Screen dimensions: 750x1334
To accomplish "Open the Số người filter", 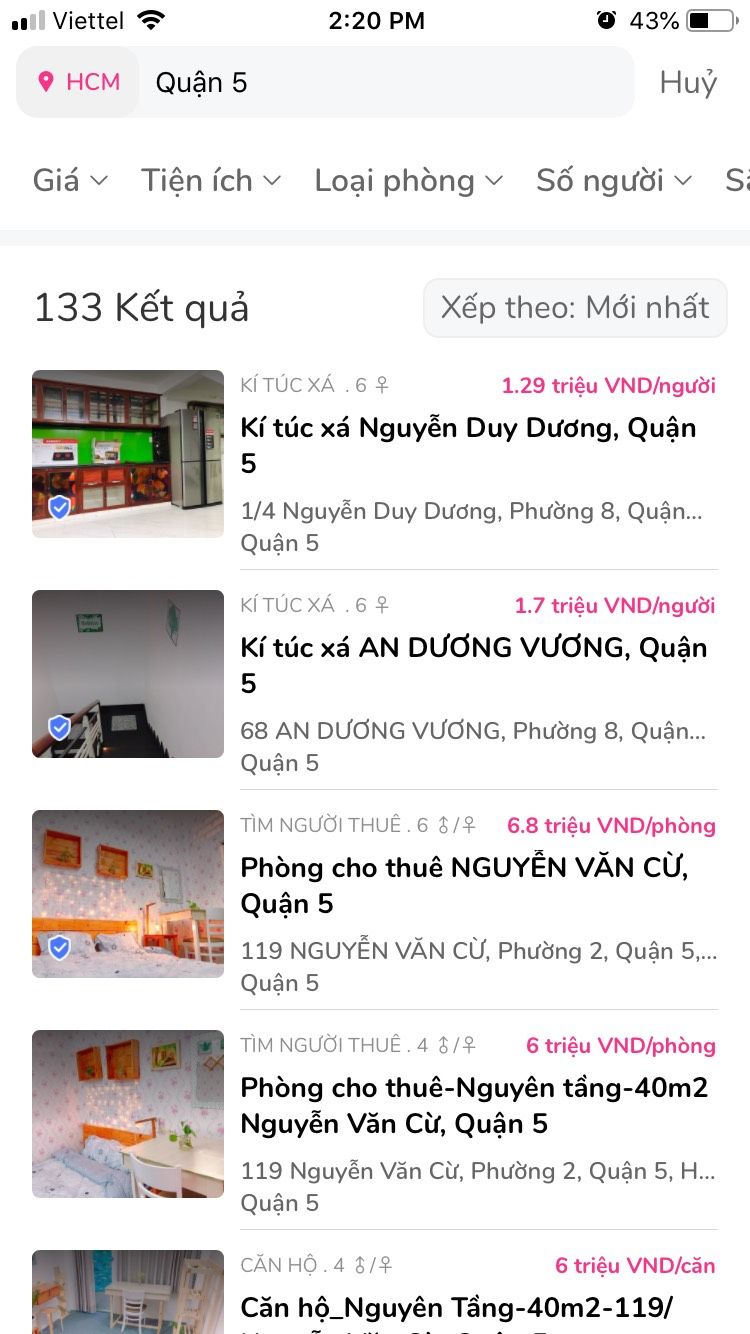I will pos(614,180).
